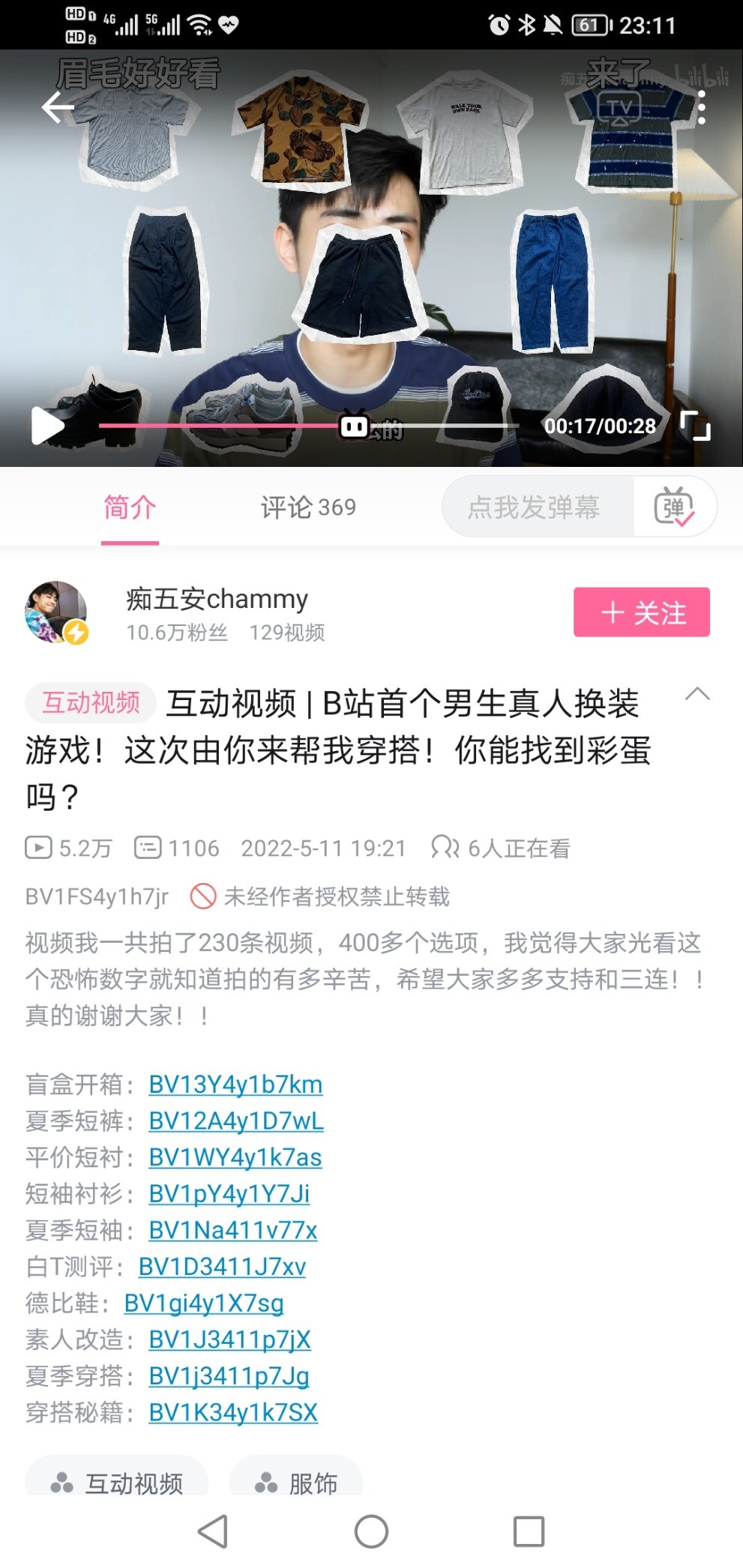743x1568 pixels.
Task: Tap the 点我发弹幕 input field
Action: point(534,507)
